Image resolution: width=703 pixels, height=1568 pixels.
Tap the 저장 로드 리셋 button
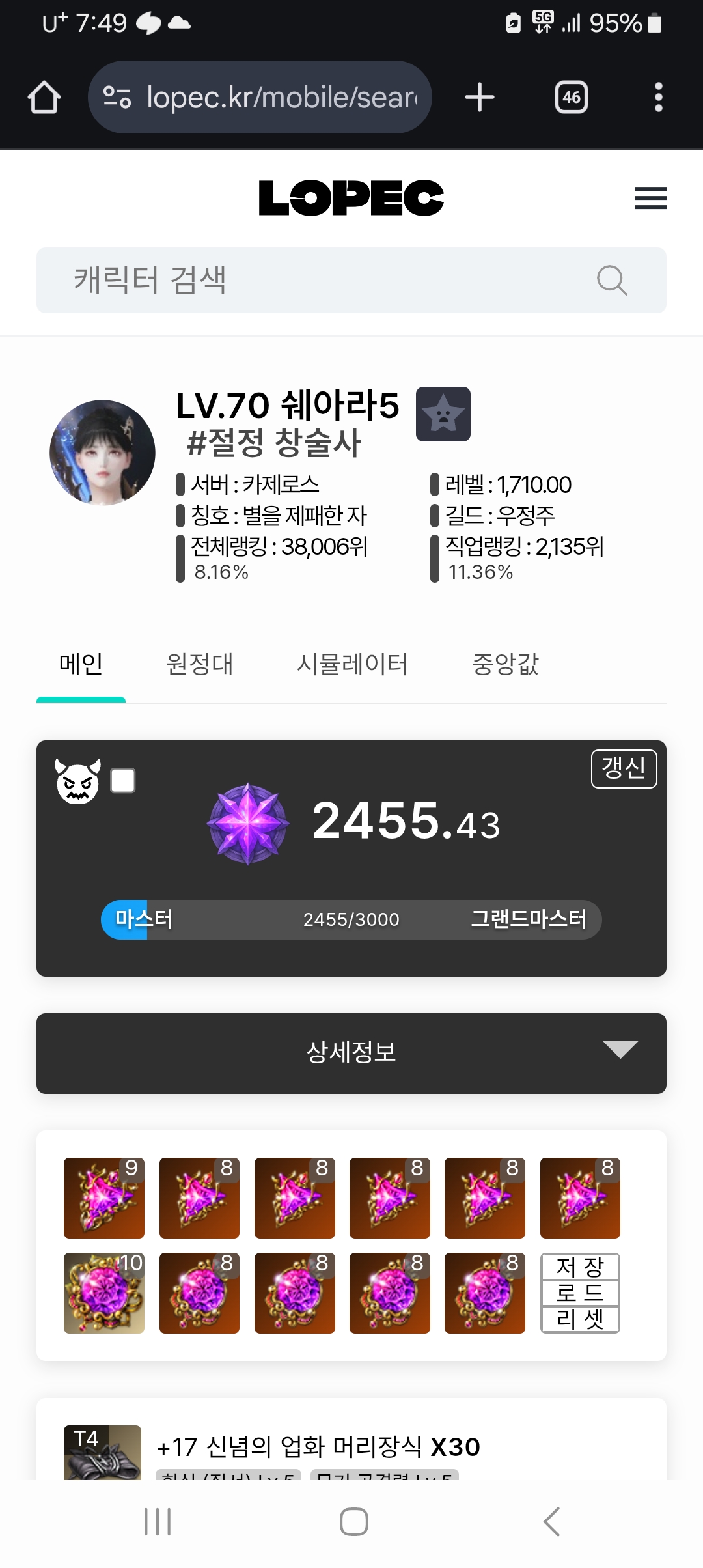pos(580,1293)
